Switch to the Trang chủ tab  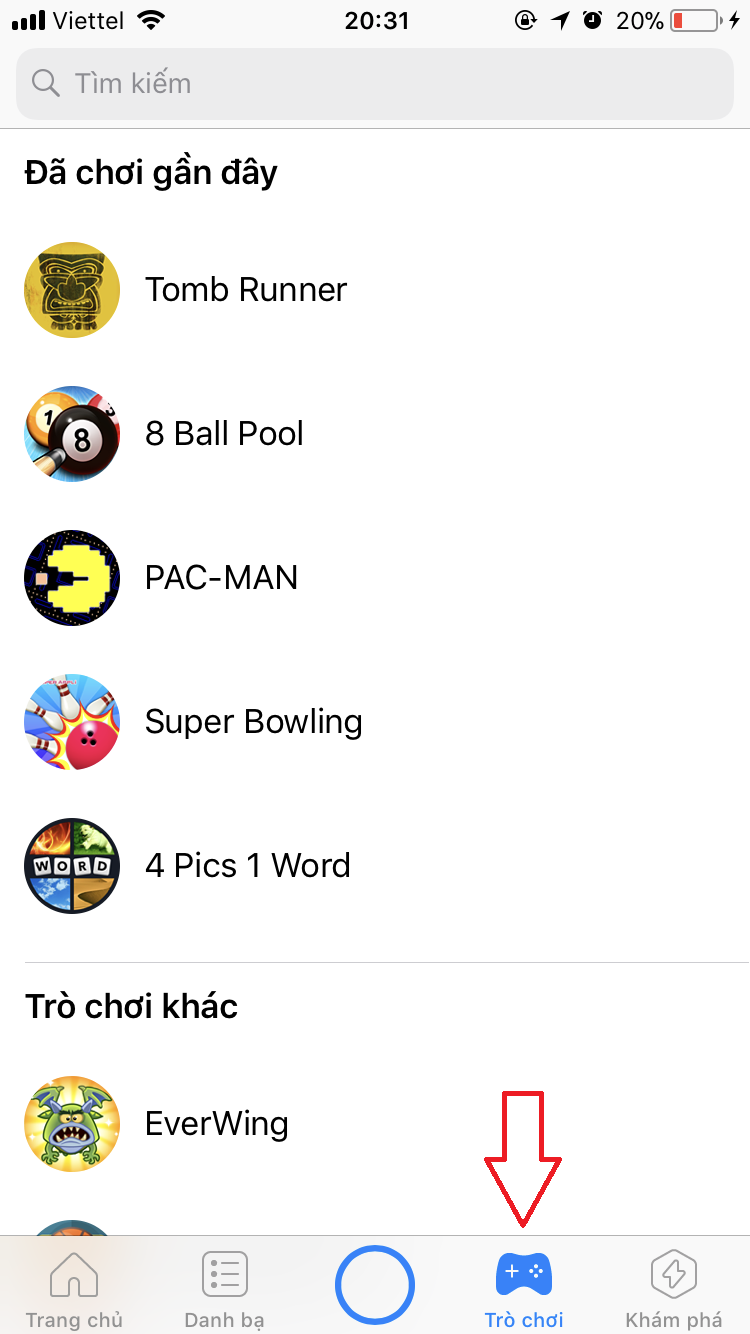pos(74,1285)
